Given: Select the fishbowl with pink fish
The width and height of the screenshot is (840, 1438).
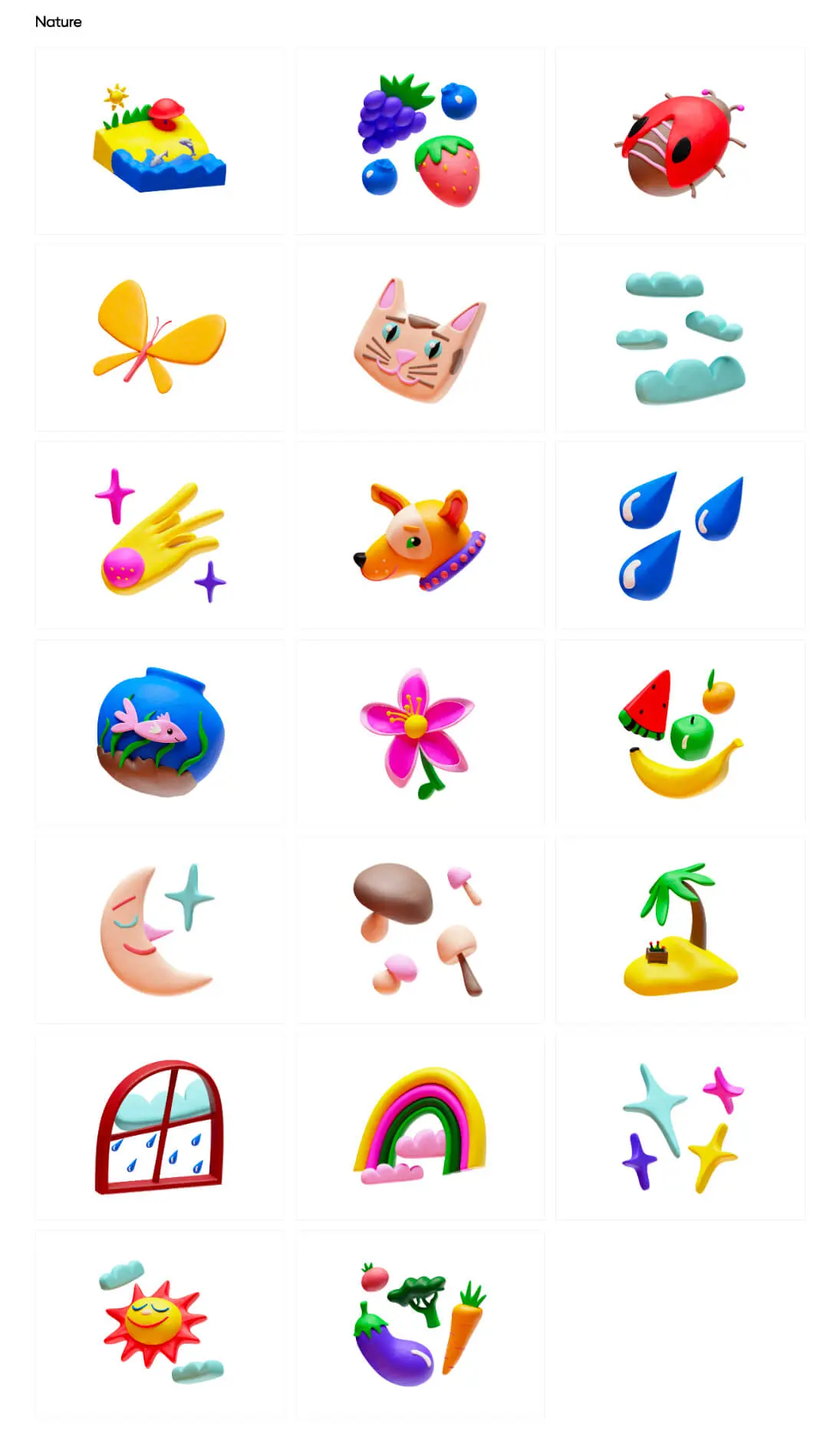Looking at the screenshot, I should click(159, 732).
